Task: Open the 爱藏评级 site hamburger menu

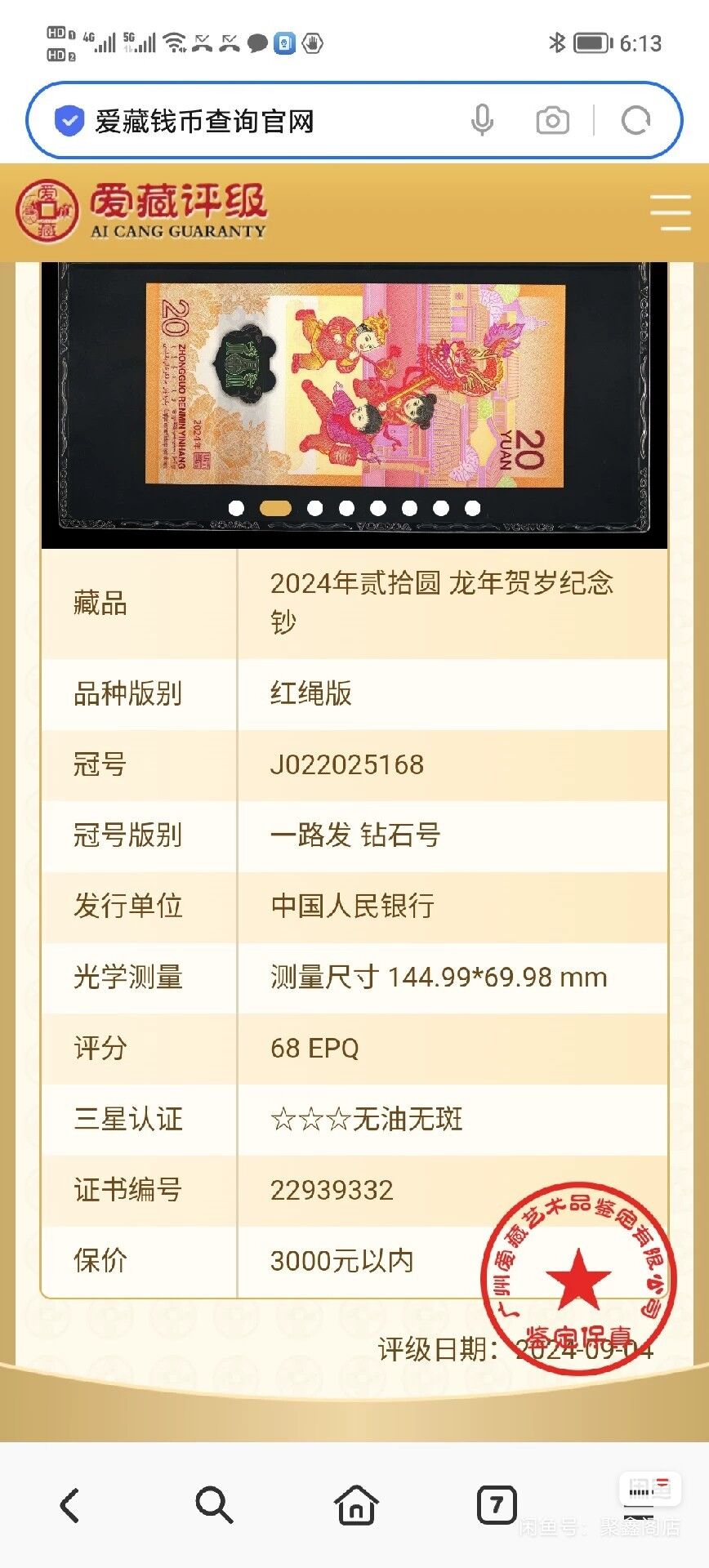Action: [670, 213]
